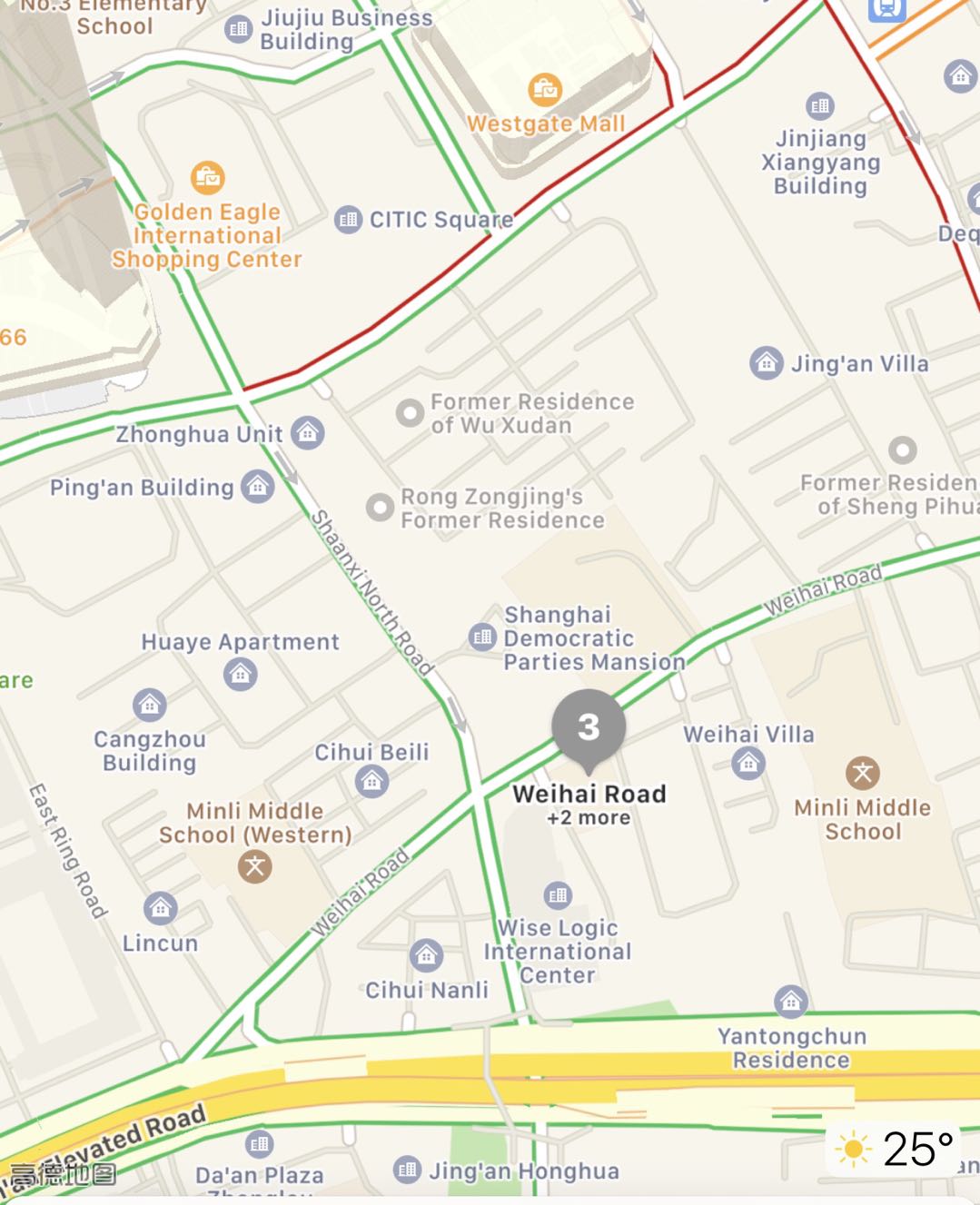980x1205 pixels.
Task: Tap the Cihui Beili marker
Action: (371, 781)
